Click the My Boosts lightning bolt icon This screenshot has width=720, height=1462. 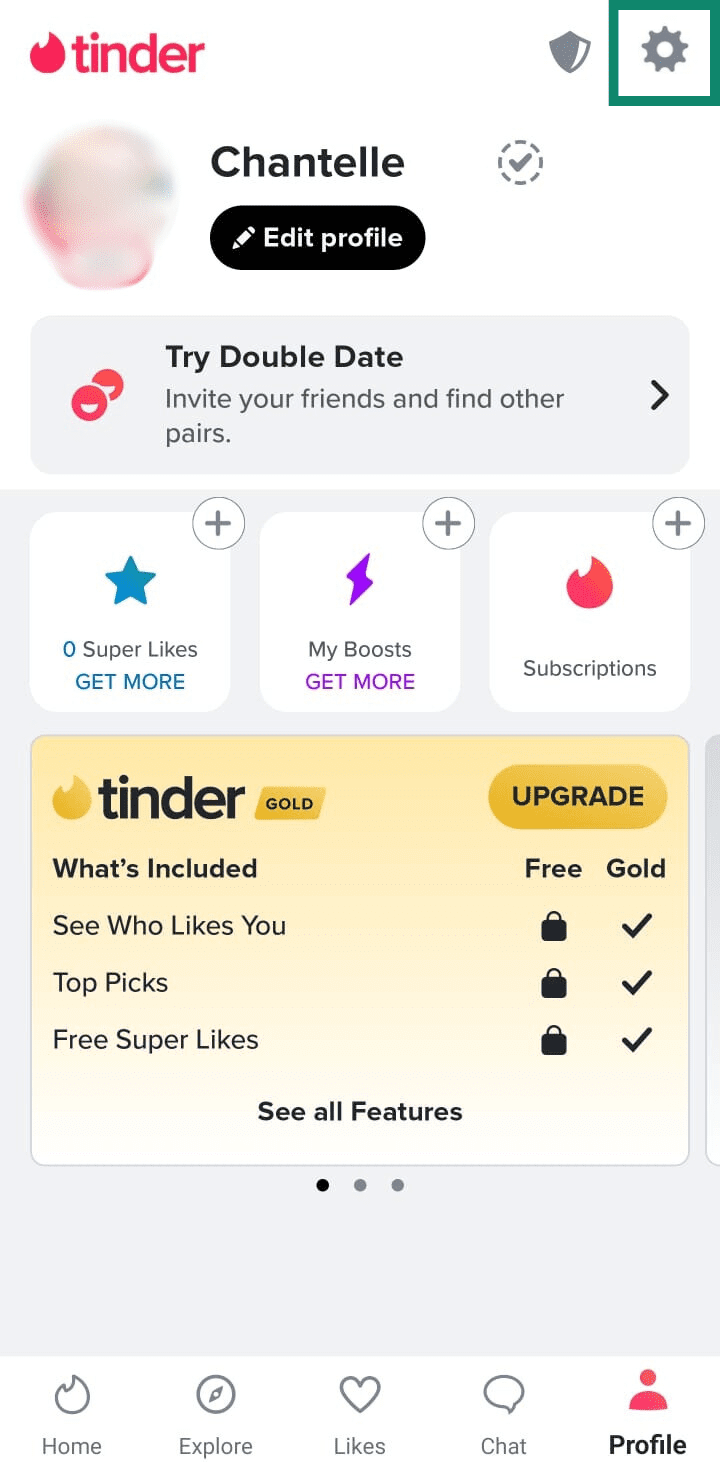tap(359, 580)
